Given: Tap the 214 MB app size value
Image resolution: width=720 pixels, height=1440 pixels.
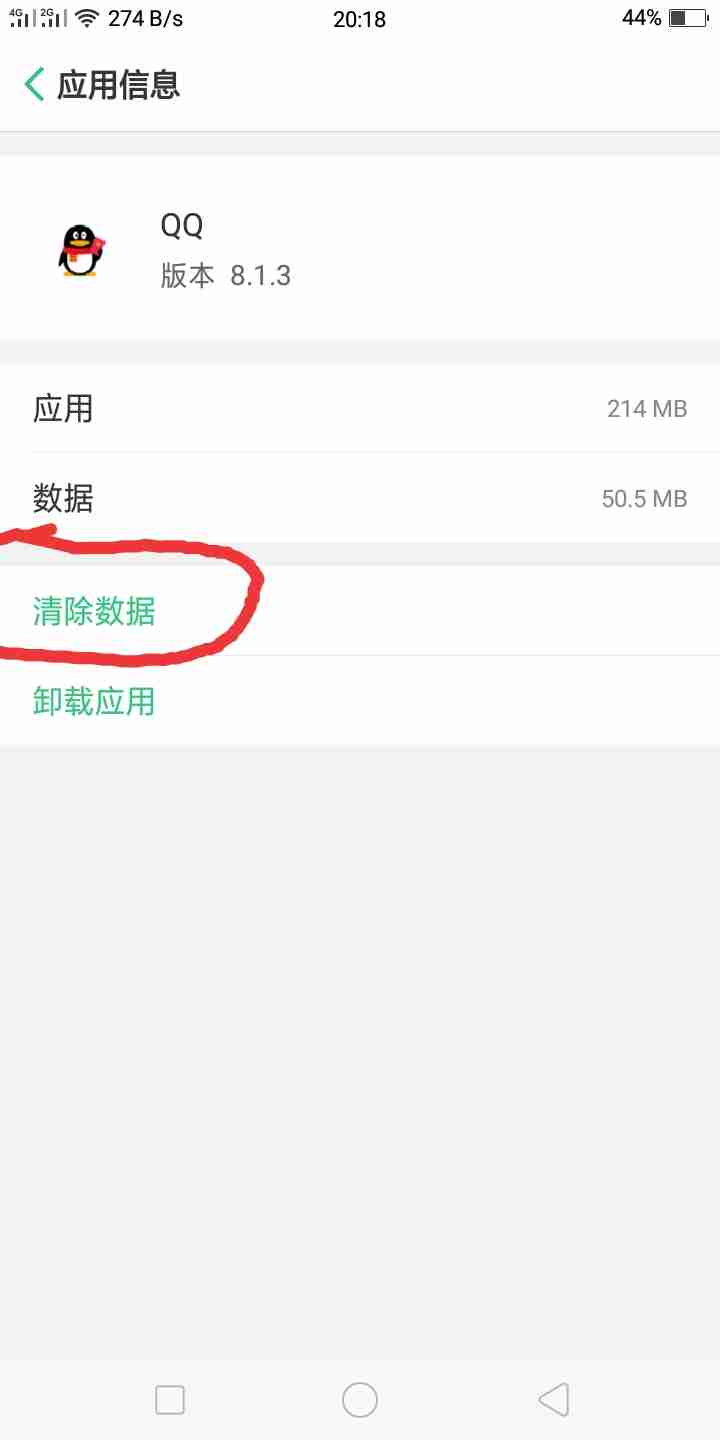Looking at the screenshot, I should [x=647, y=408].
